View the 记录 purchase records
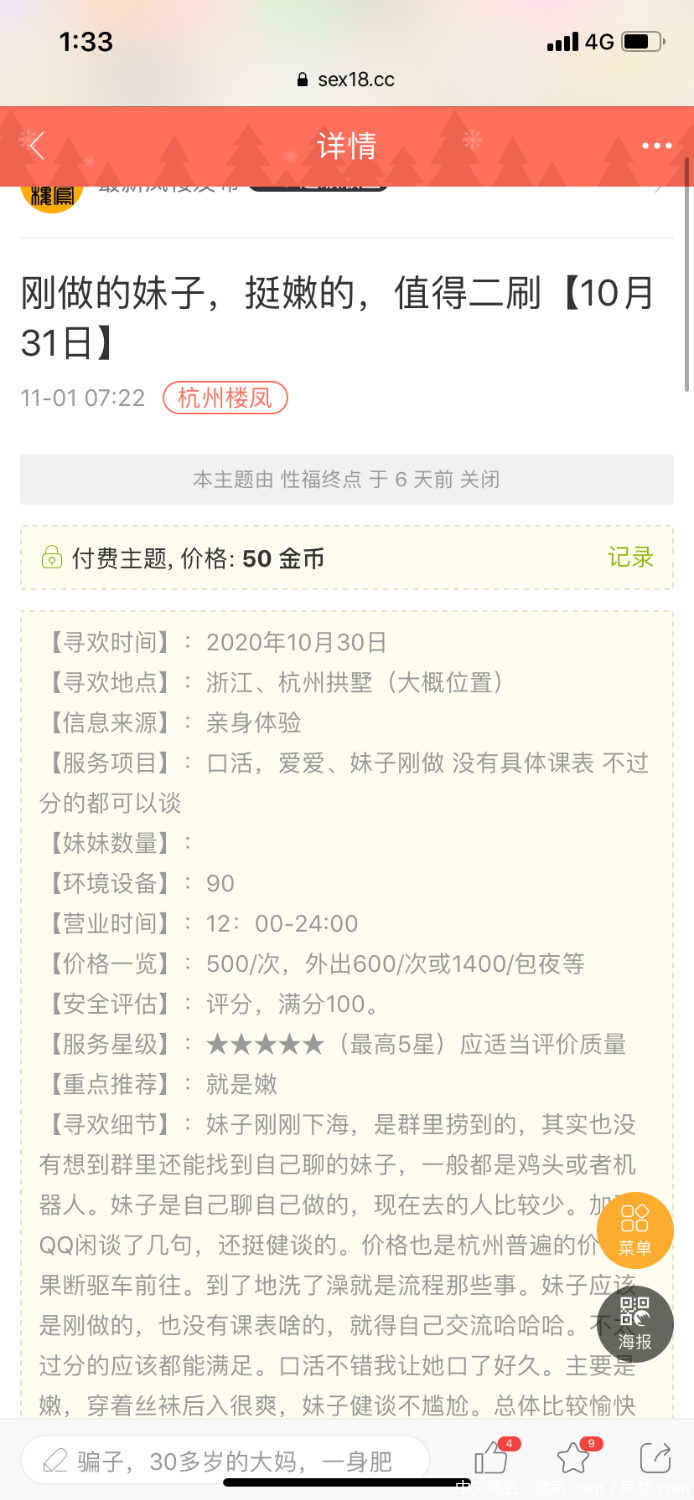Image resolution: width=694 pixels, height=1500 pixels. [630, 558]
